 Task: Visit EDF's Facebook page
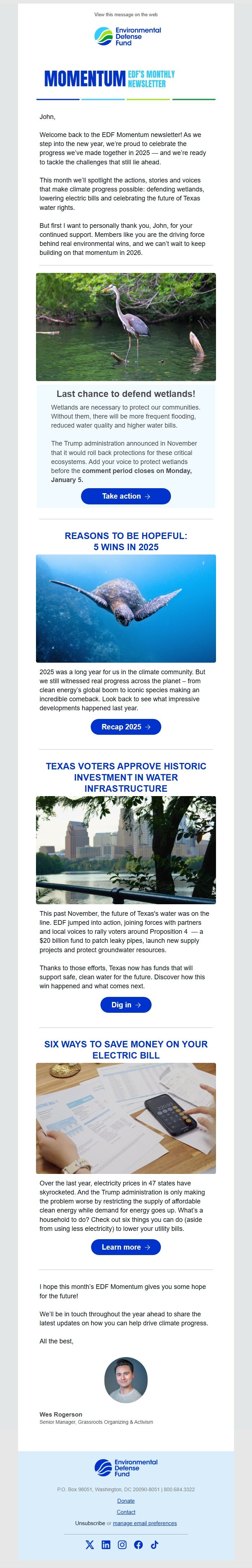pyautogui.click(x=139, y=1544)
